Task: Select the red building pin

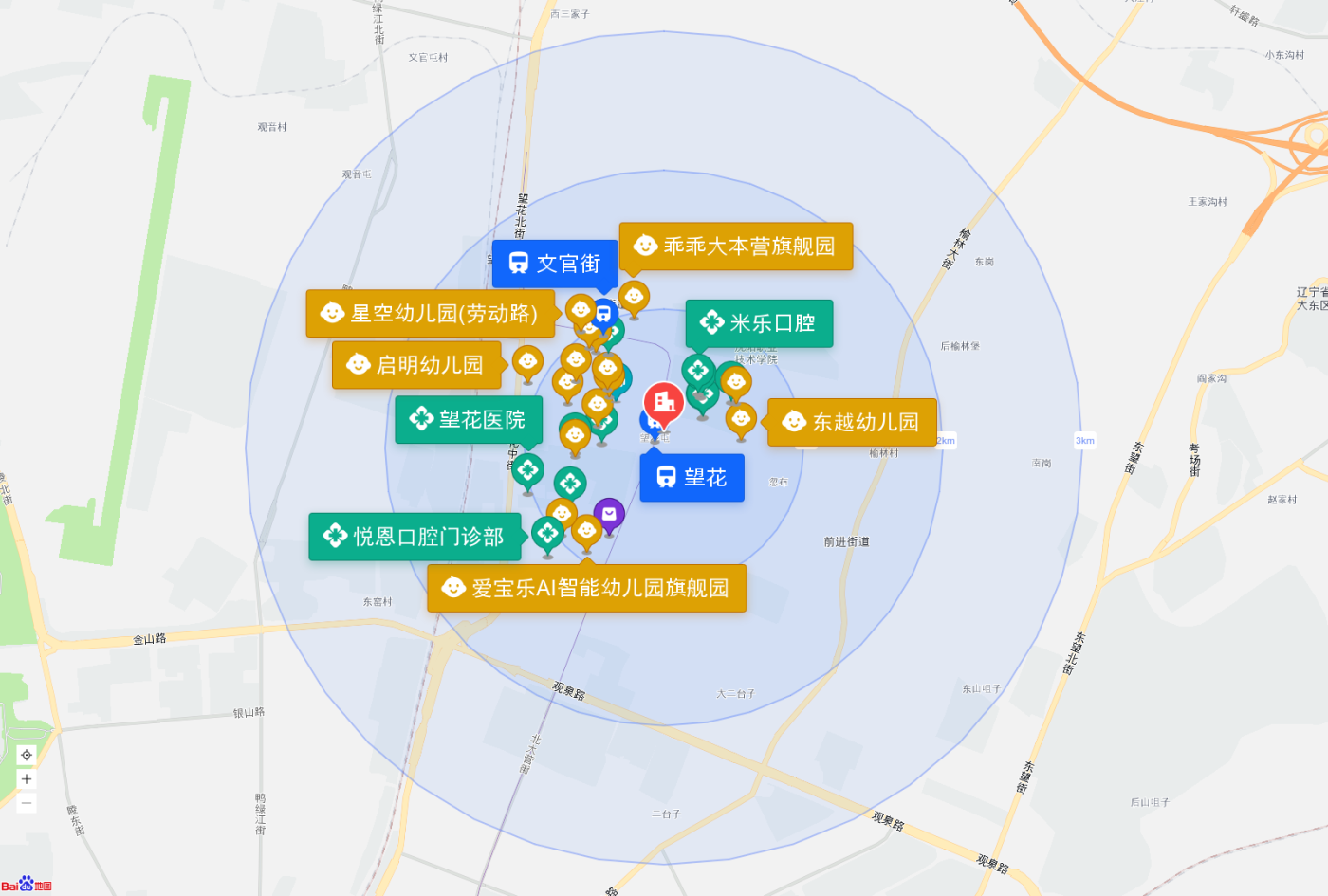Action: [664, 402]
